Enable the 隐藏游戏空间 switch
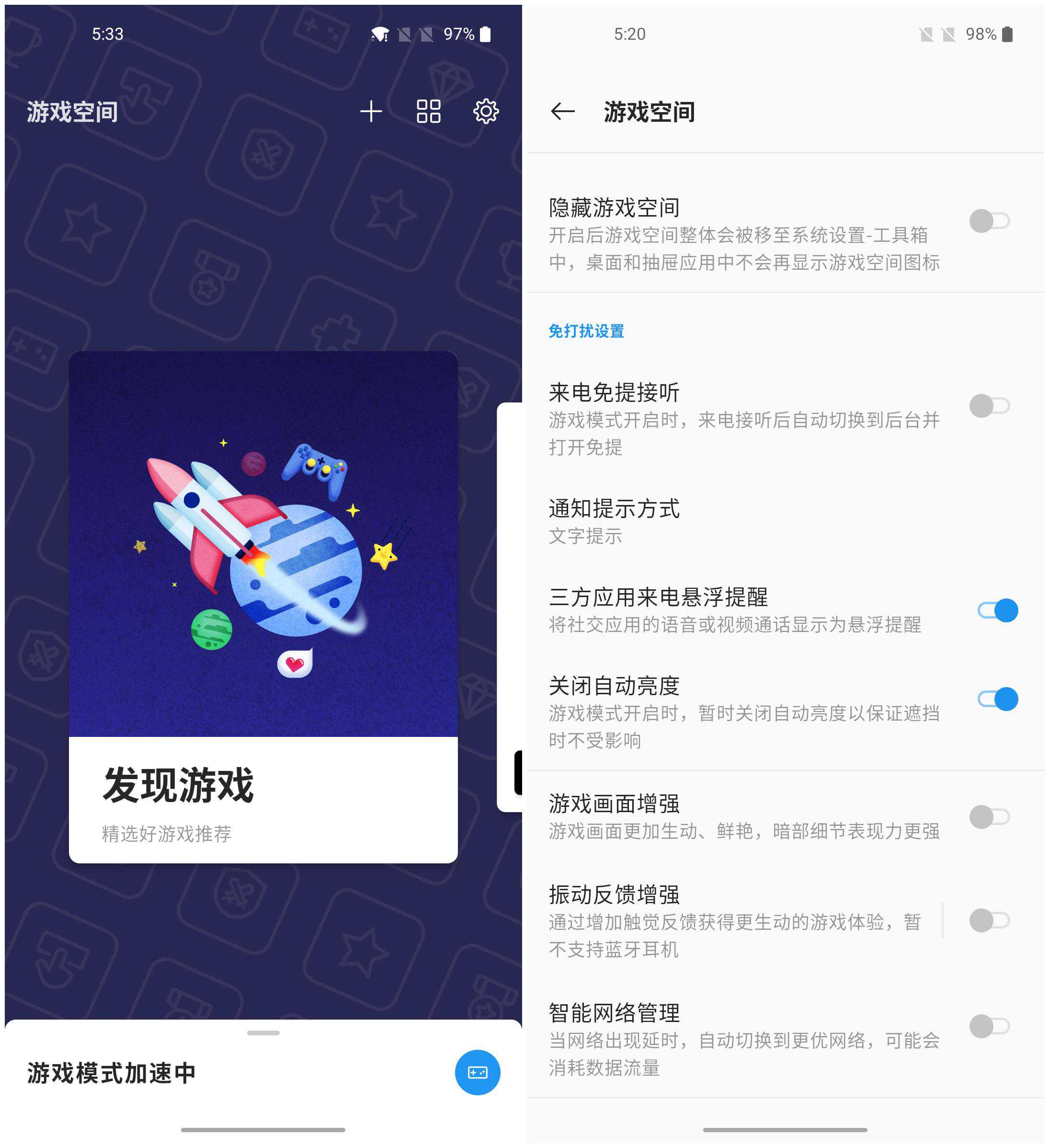Screen dimensions: 1049x1148 click(x=991, y=221)
